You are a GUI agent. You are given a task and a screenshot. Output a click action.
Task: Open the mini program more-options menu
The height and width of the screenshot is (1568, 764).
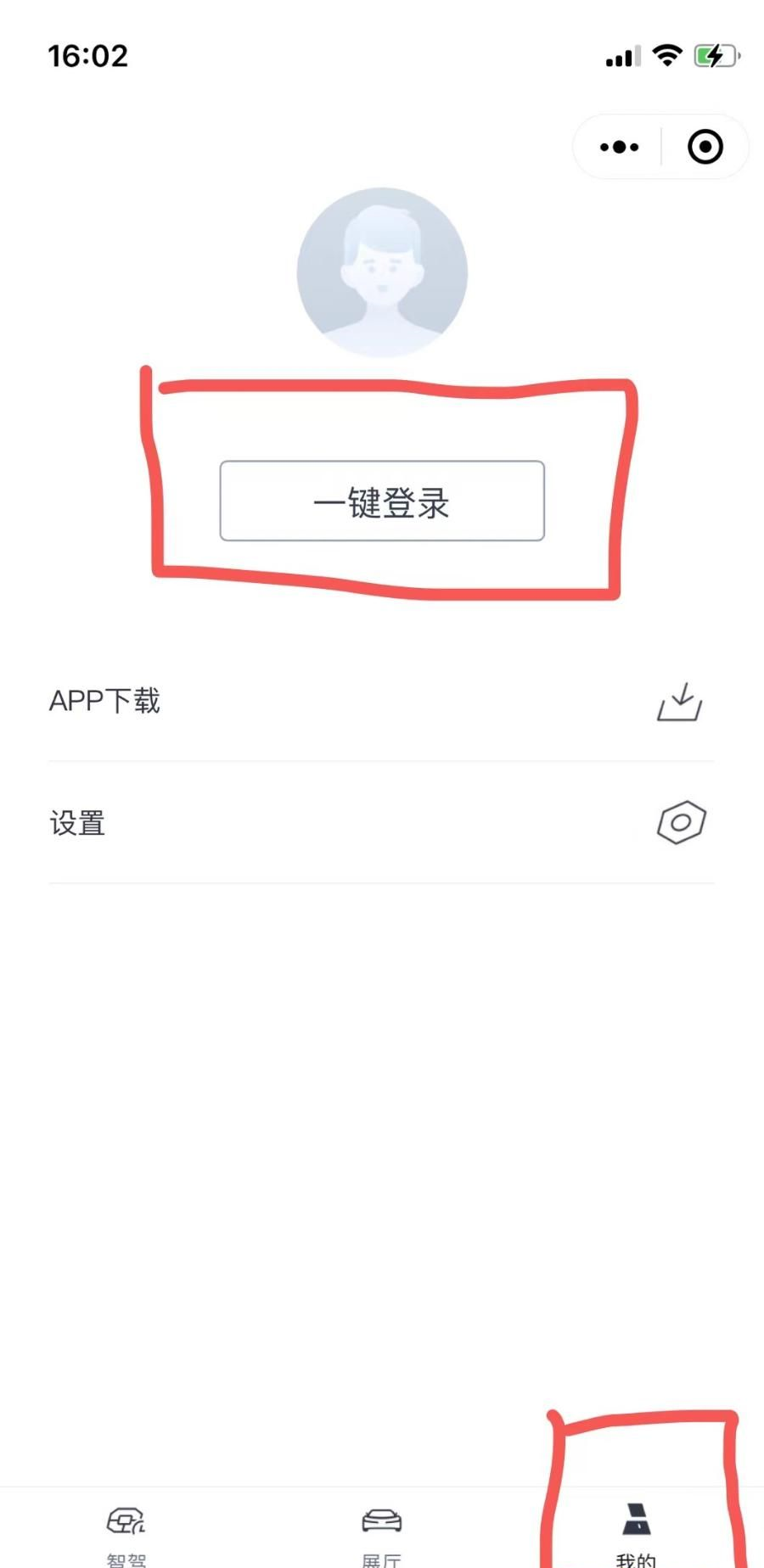619,147
